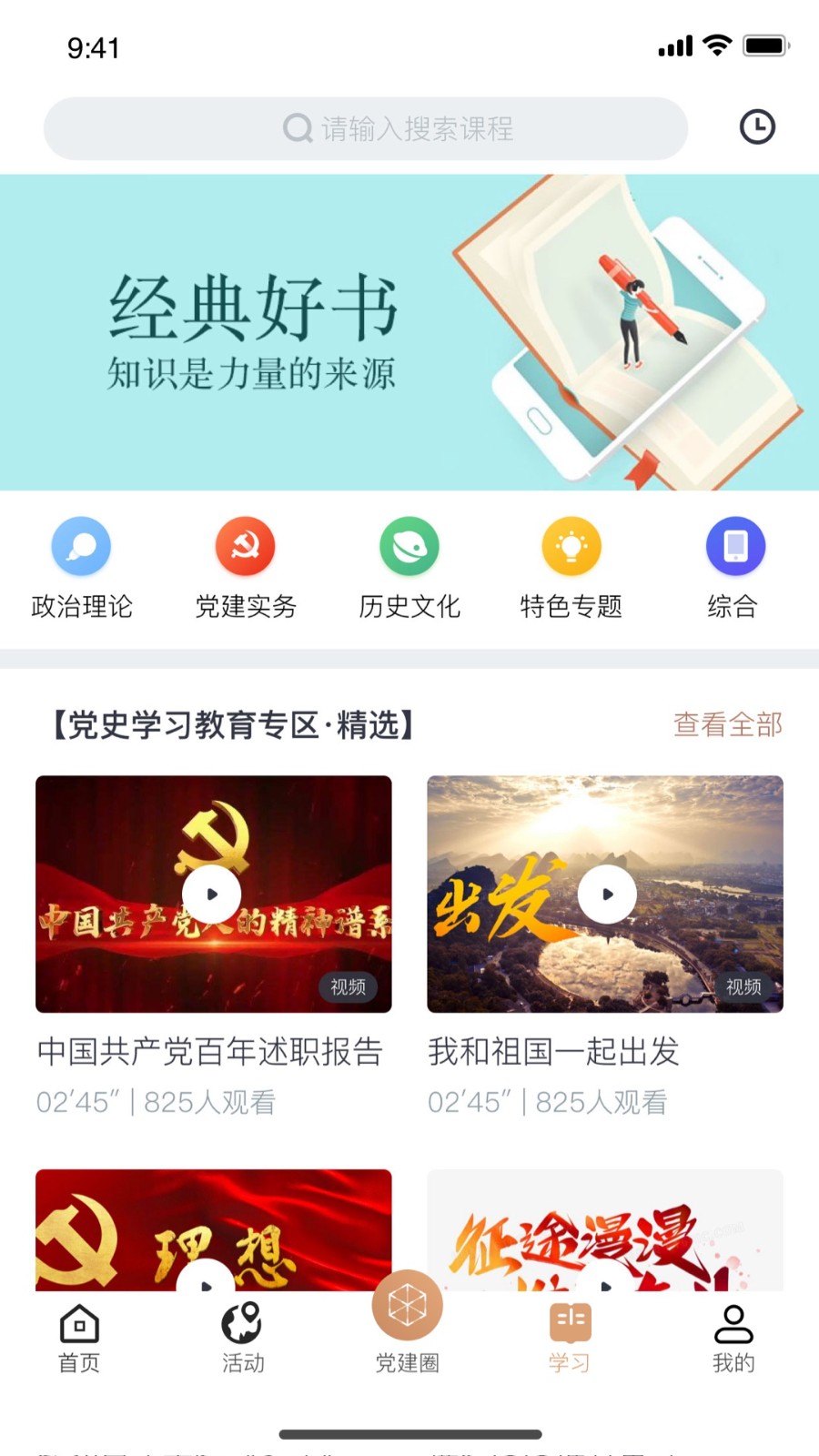
Task: Open the 历史文化 history category icon
Action: 408,546
